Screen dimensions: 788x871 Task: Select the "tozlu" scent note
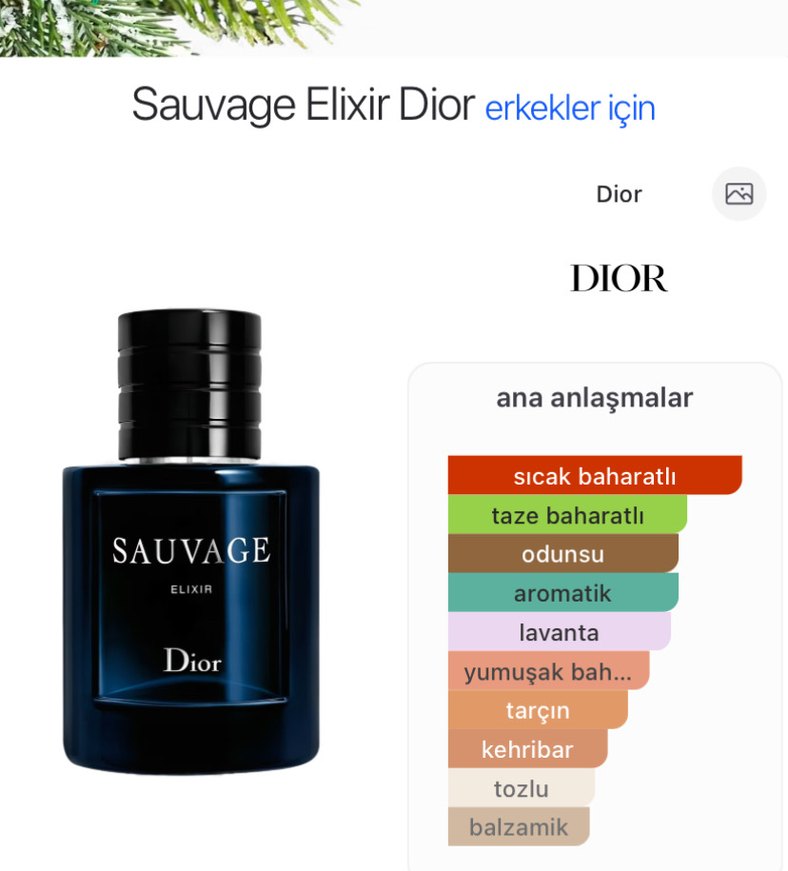point(521,788)
